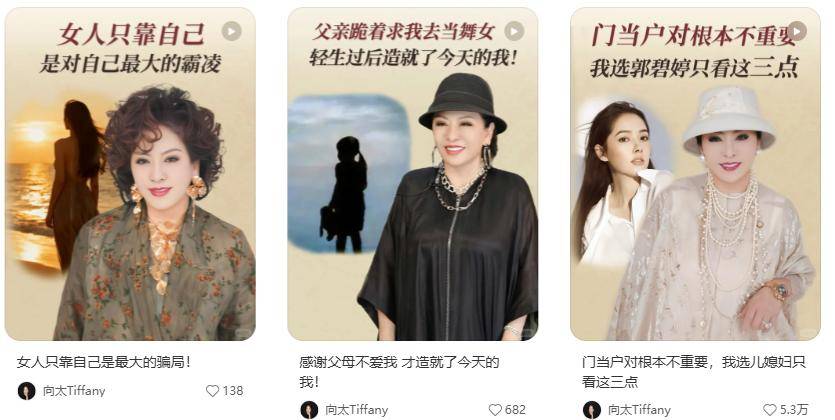Image resolution: width=835 pixels, height=420 pixels.
Task: Open 向太Tiffany profile under the 682-likes post
Action: [345, 410]
